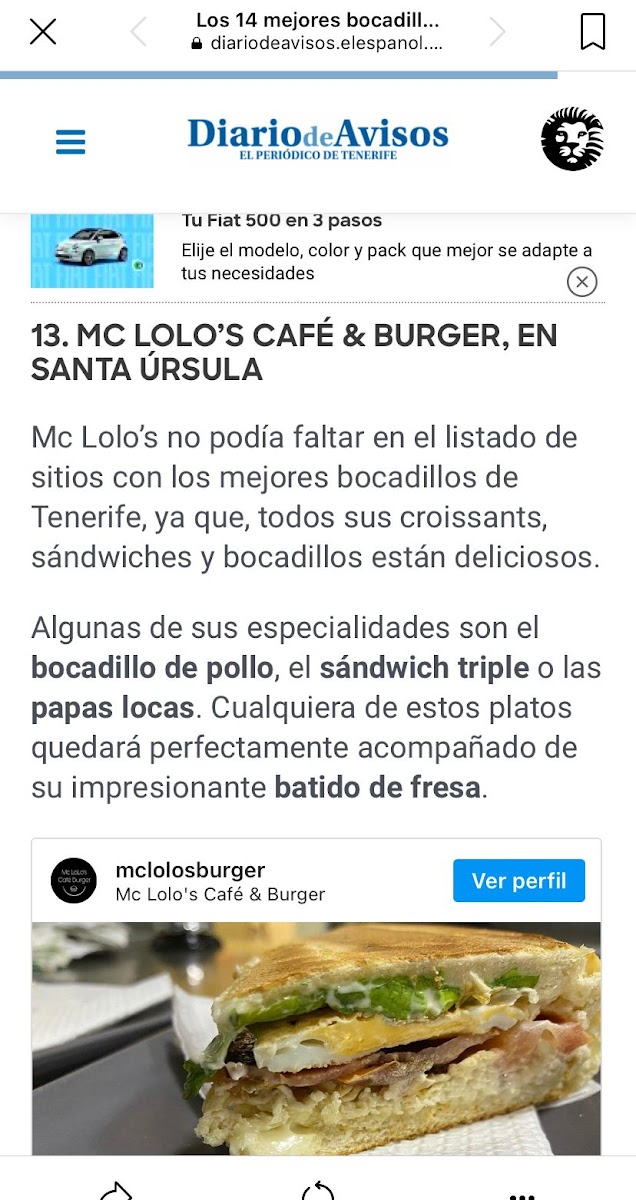Go forward to the next page
The image size is (636, 1200).
(x=497, y=32)
